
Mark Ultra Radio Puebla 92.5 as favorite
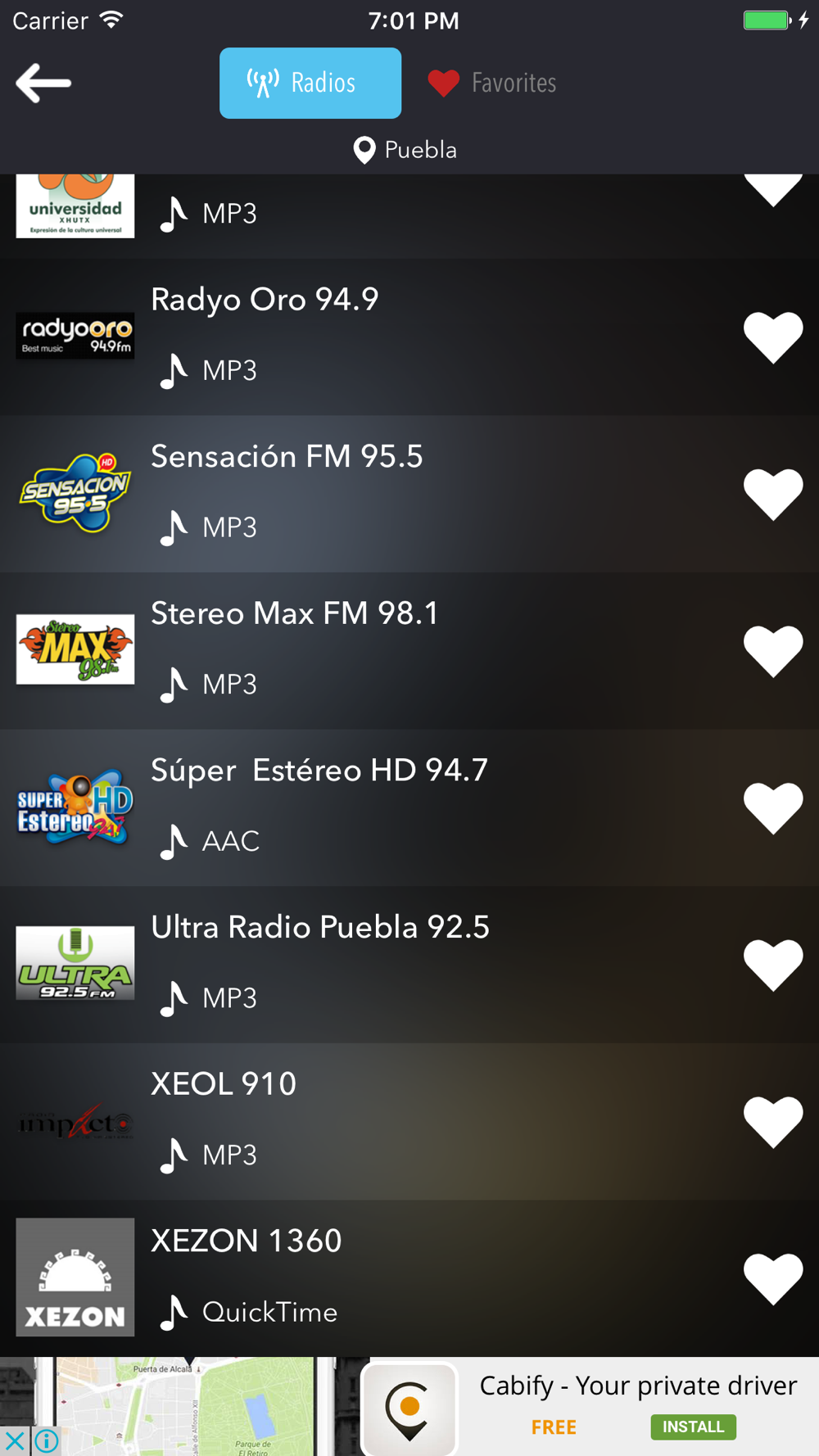coord(772,965)
